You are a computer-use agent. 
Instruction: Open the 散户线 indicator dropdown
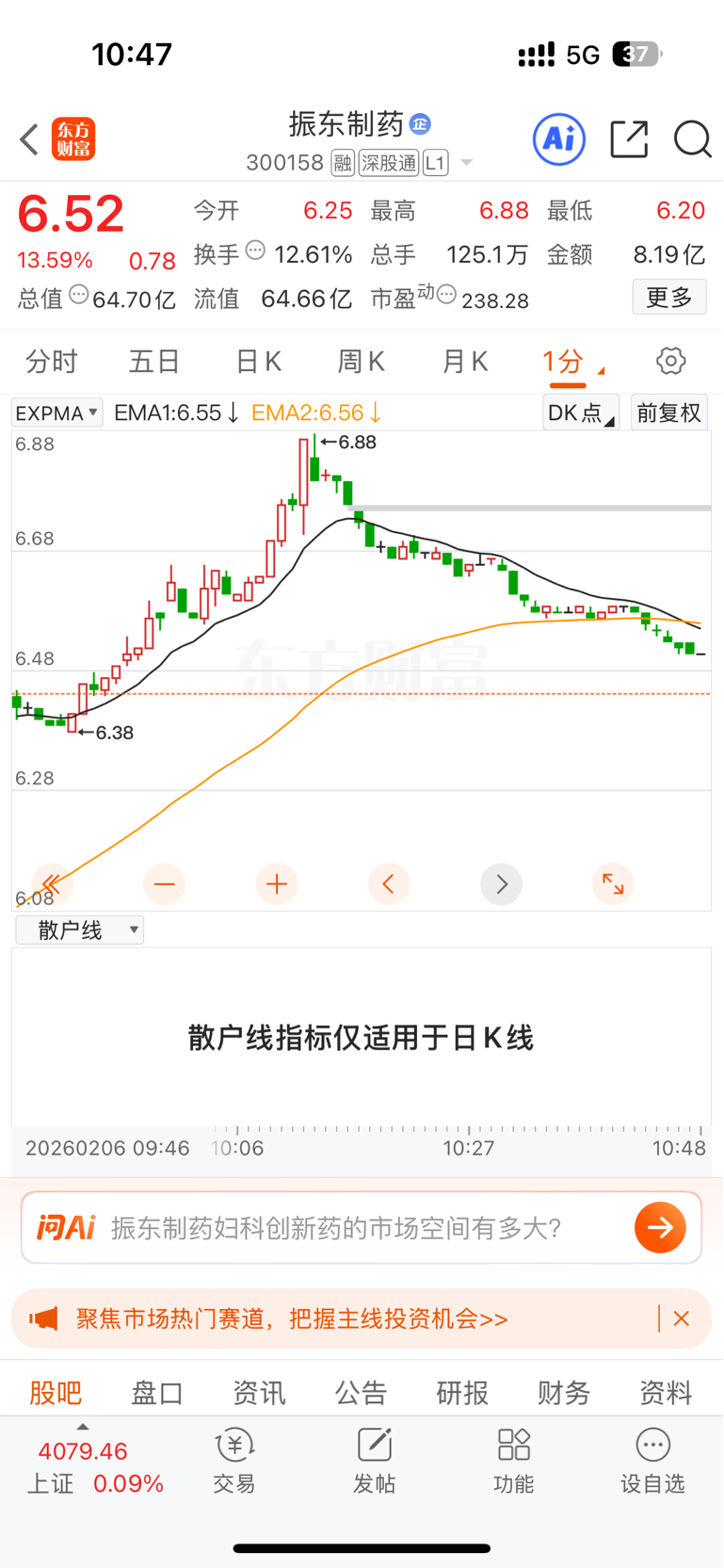tap(80, 930)
